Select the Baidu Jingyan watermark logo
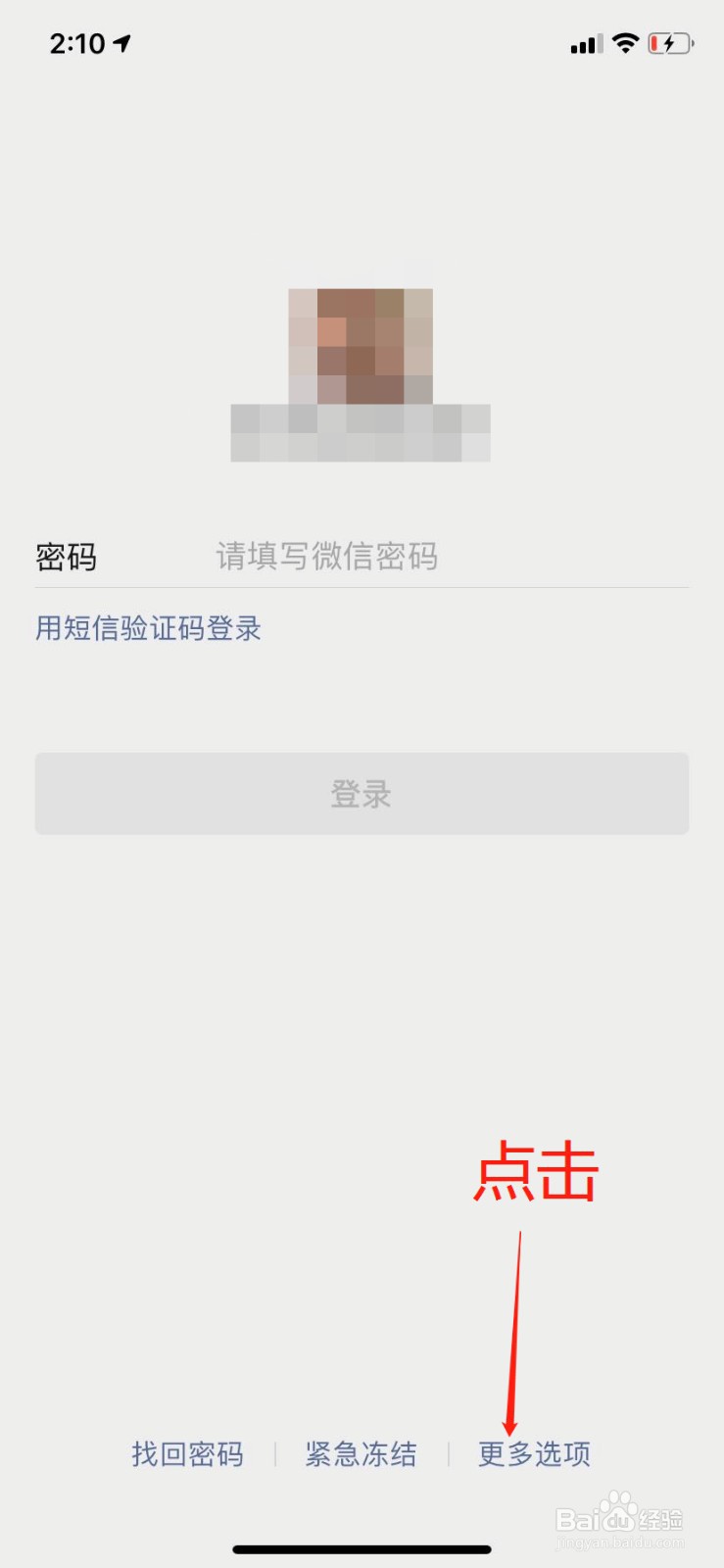The image size is (724, 1568). [617, 1514]
